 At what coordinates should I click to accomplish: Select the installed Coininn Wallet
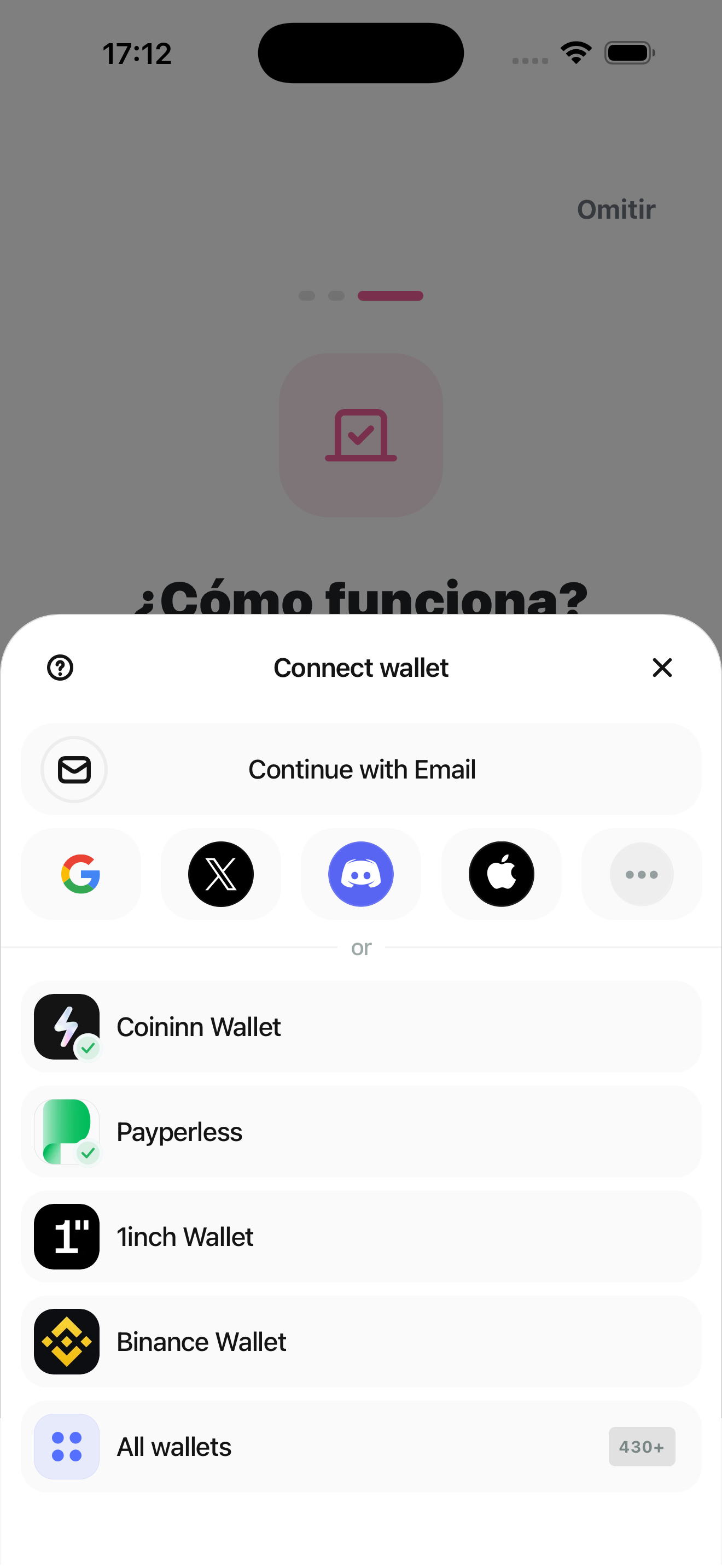coord(361,1027)
